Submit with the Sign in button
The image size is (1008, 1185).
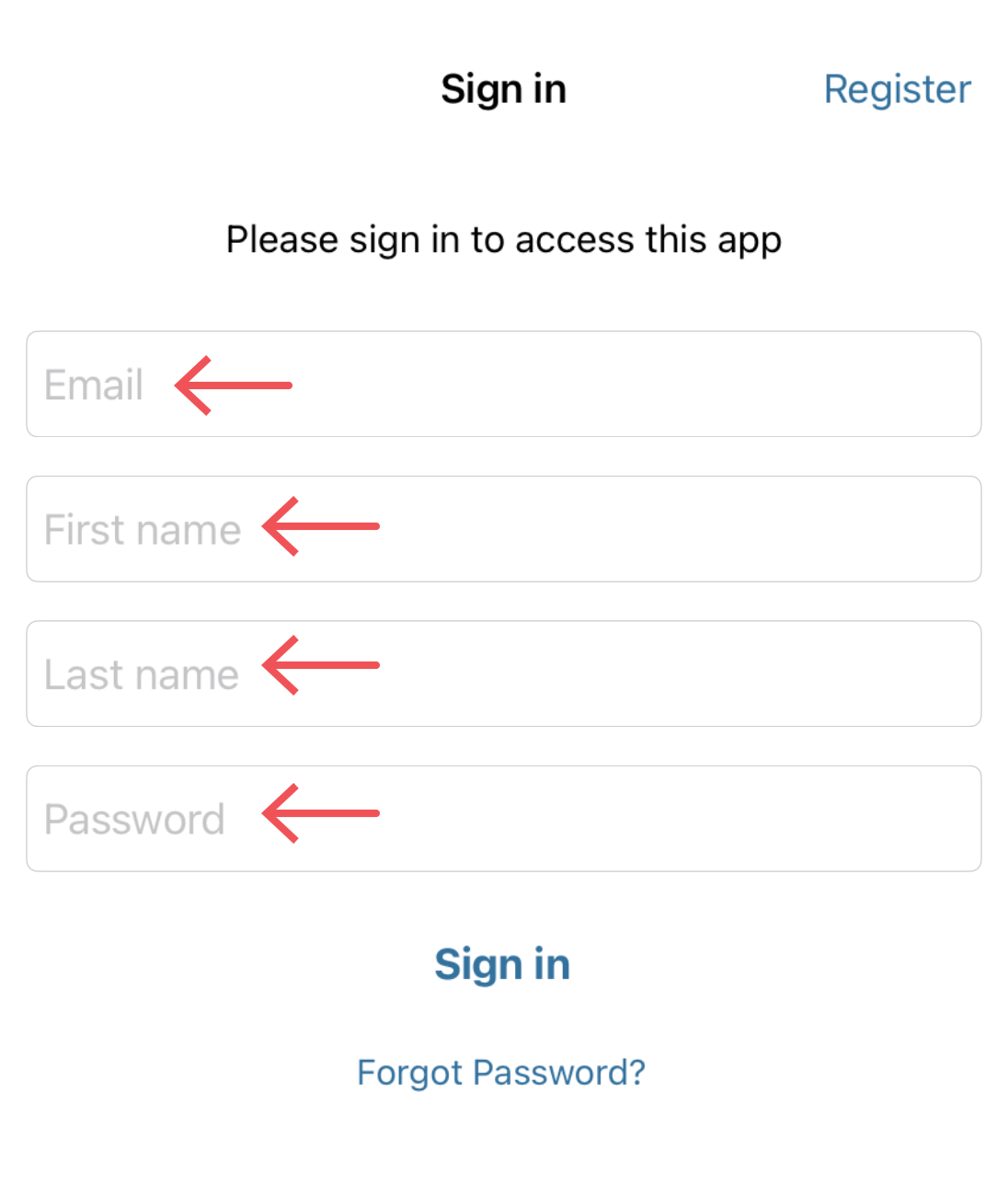coord(502,964)
